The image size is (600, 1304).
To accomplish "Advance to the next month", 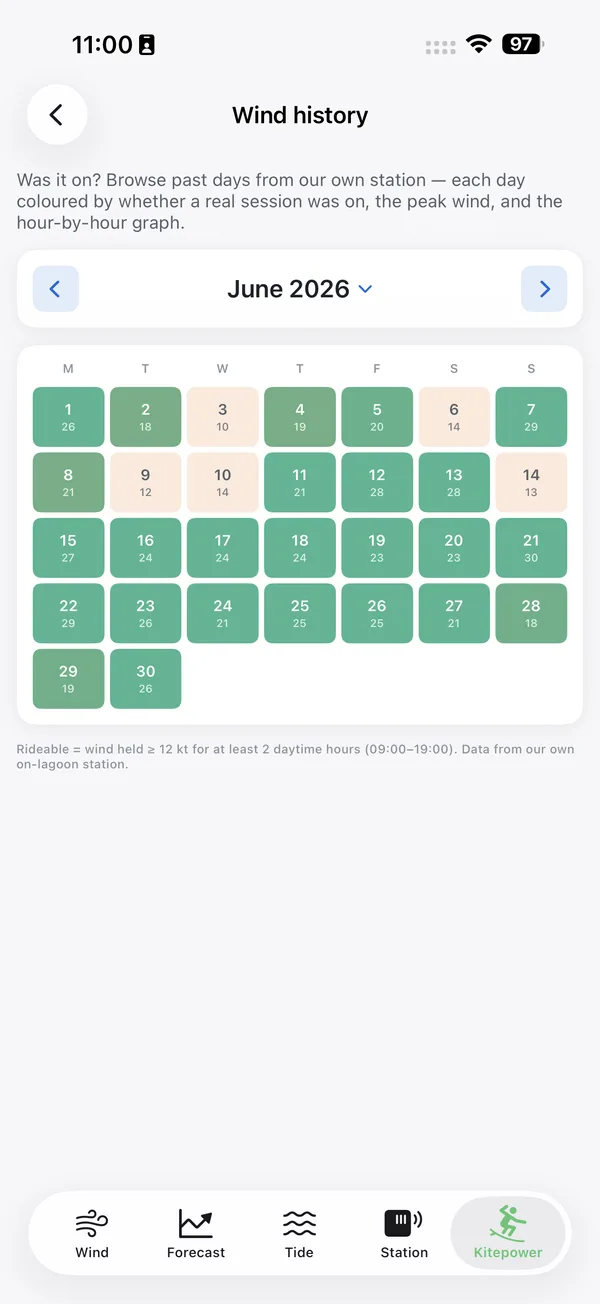I will click(544, 289).
